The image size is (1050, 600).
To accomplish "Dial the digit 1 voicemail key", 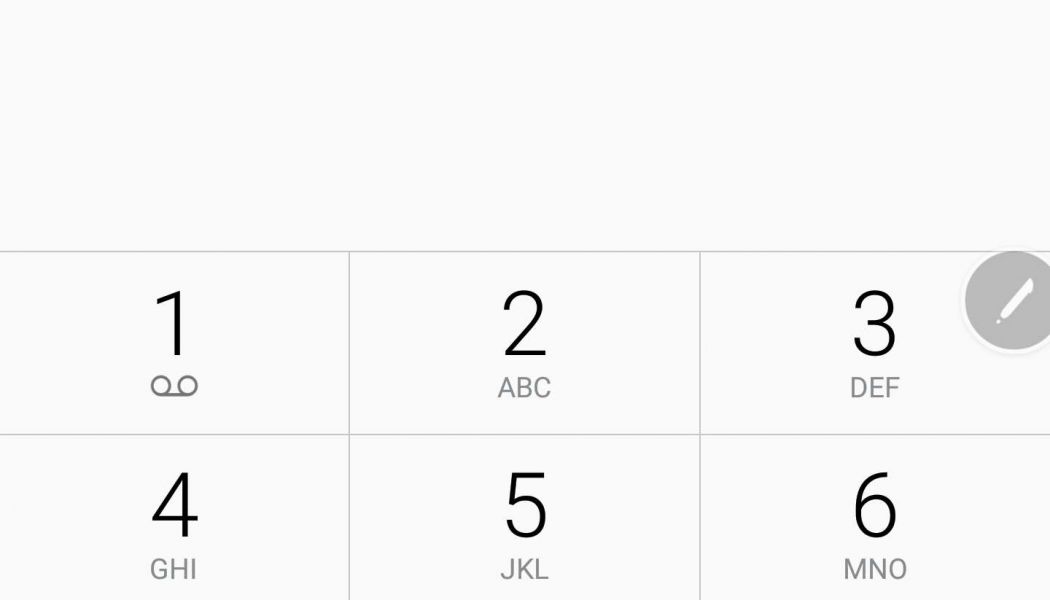I will pos(174,342).
